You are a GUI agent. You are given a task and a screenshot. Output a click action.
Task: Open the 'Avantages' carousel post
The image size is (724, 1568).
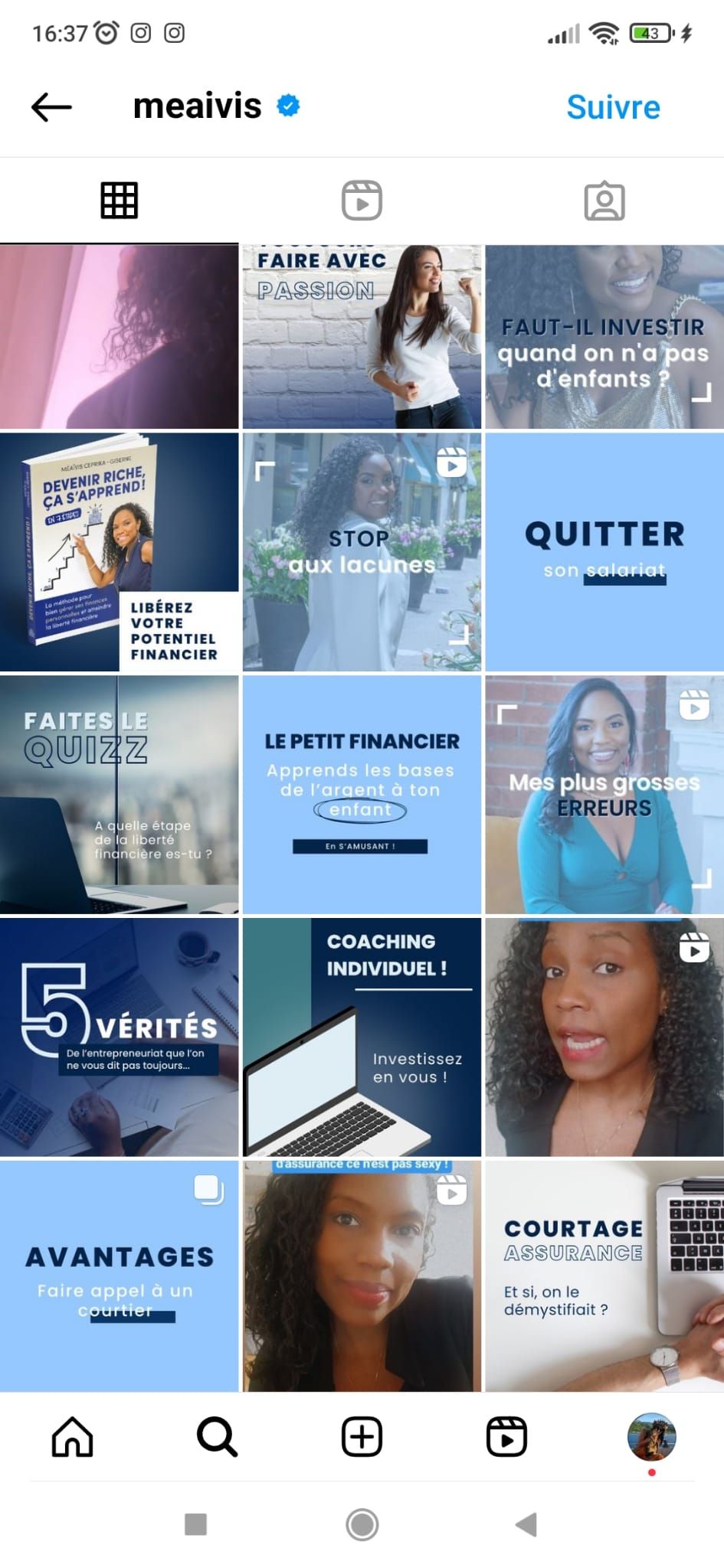tap(119, 1276)
